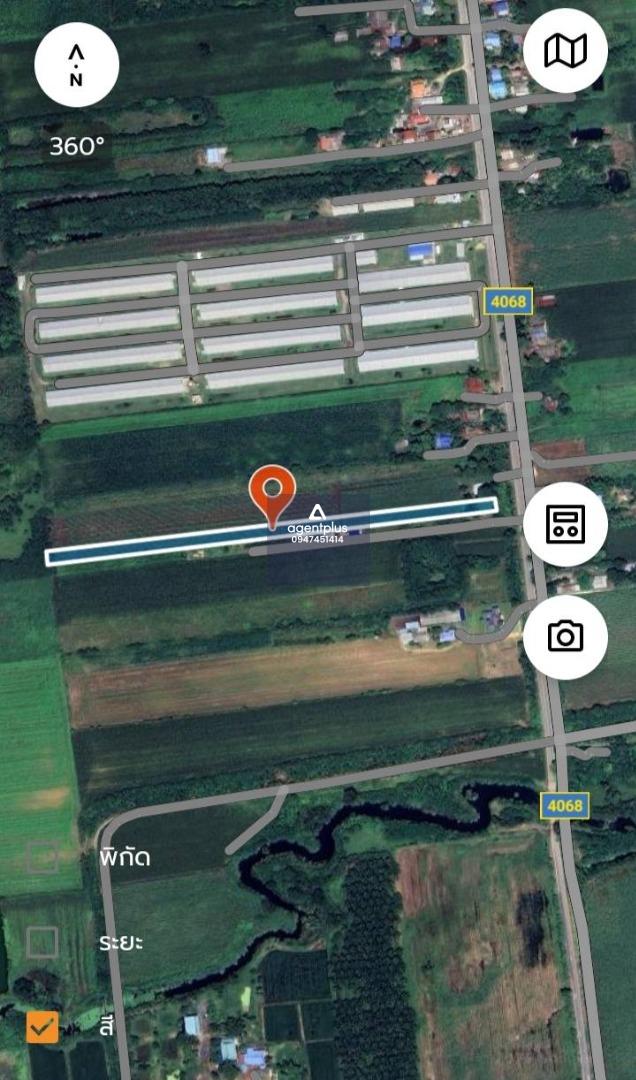Open the round button above the camera
636x1080 pixels.
coord(565,524)
